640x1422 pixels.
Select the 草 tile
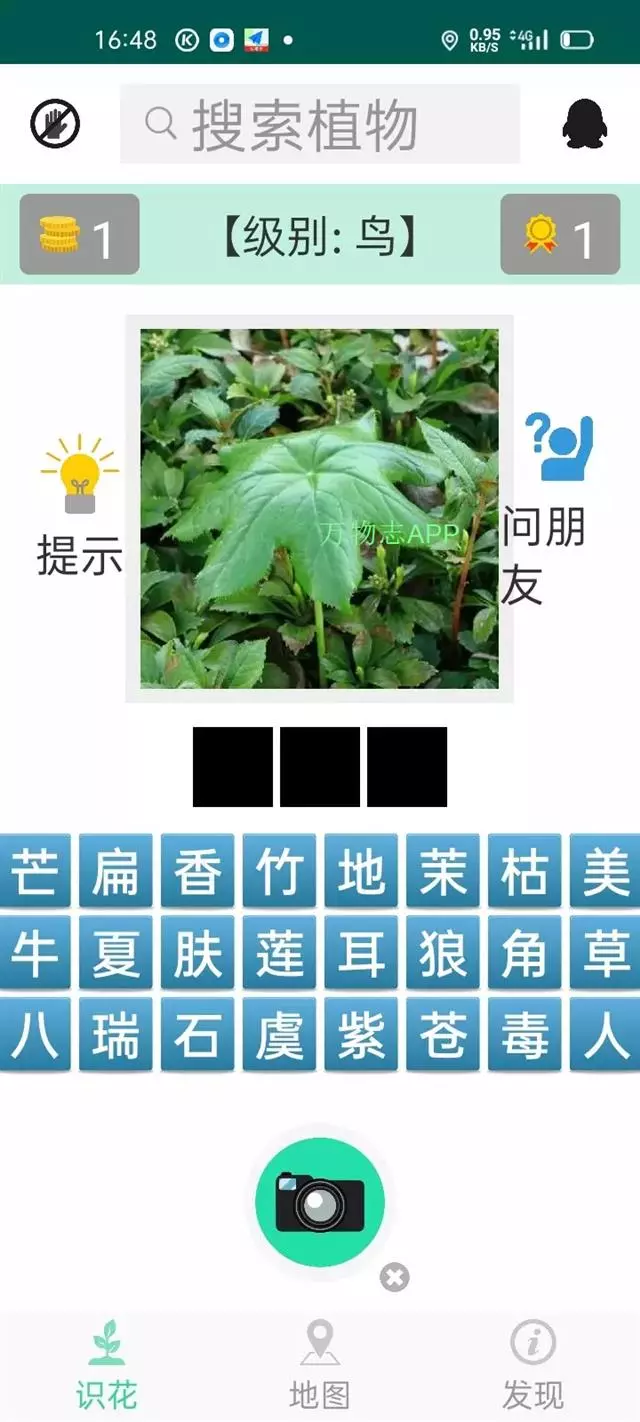[x=606, y=953]
